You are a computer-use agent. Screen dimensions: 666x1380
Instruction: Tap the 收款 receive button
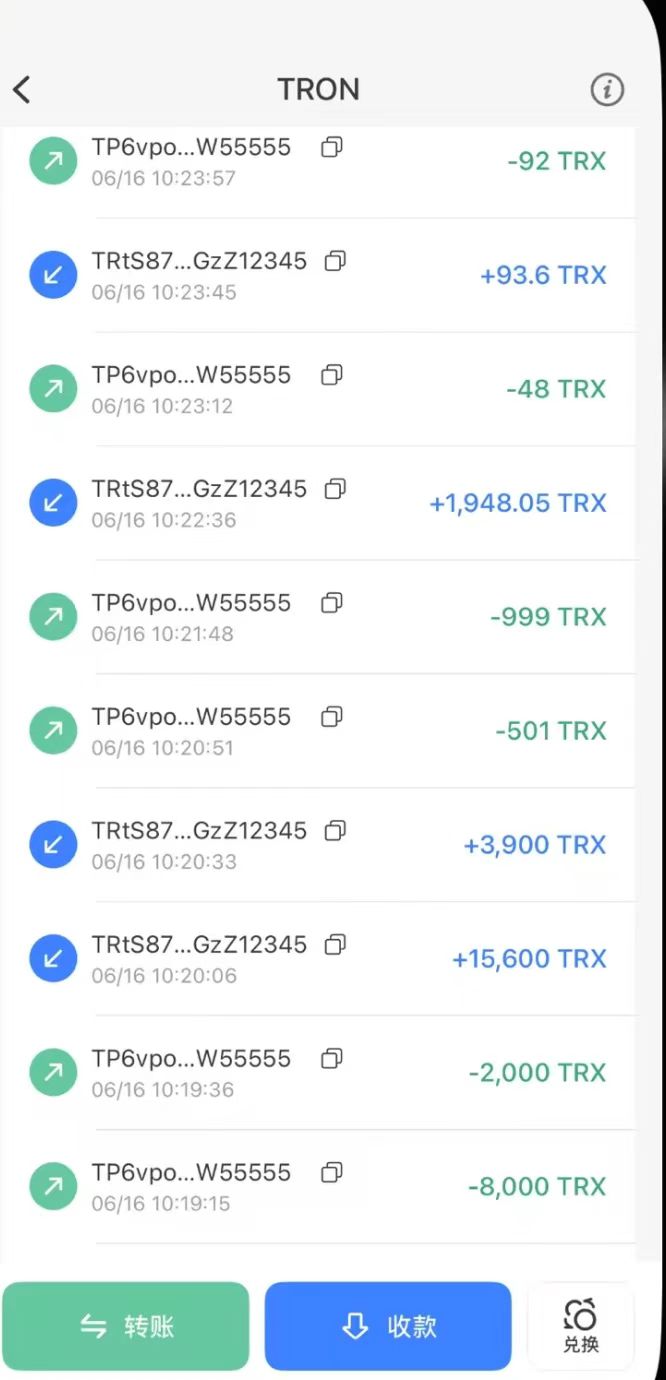click(x=388, y=1327)
